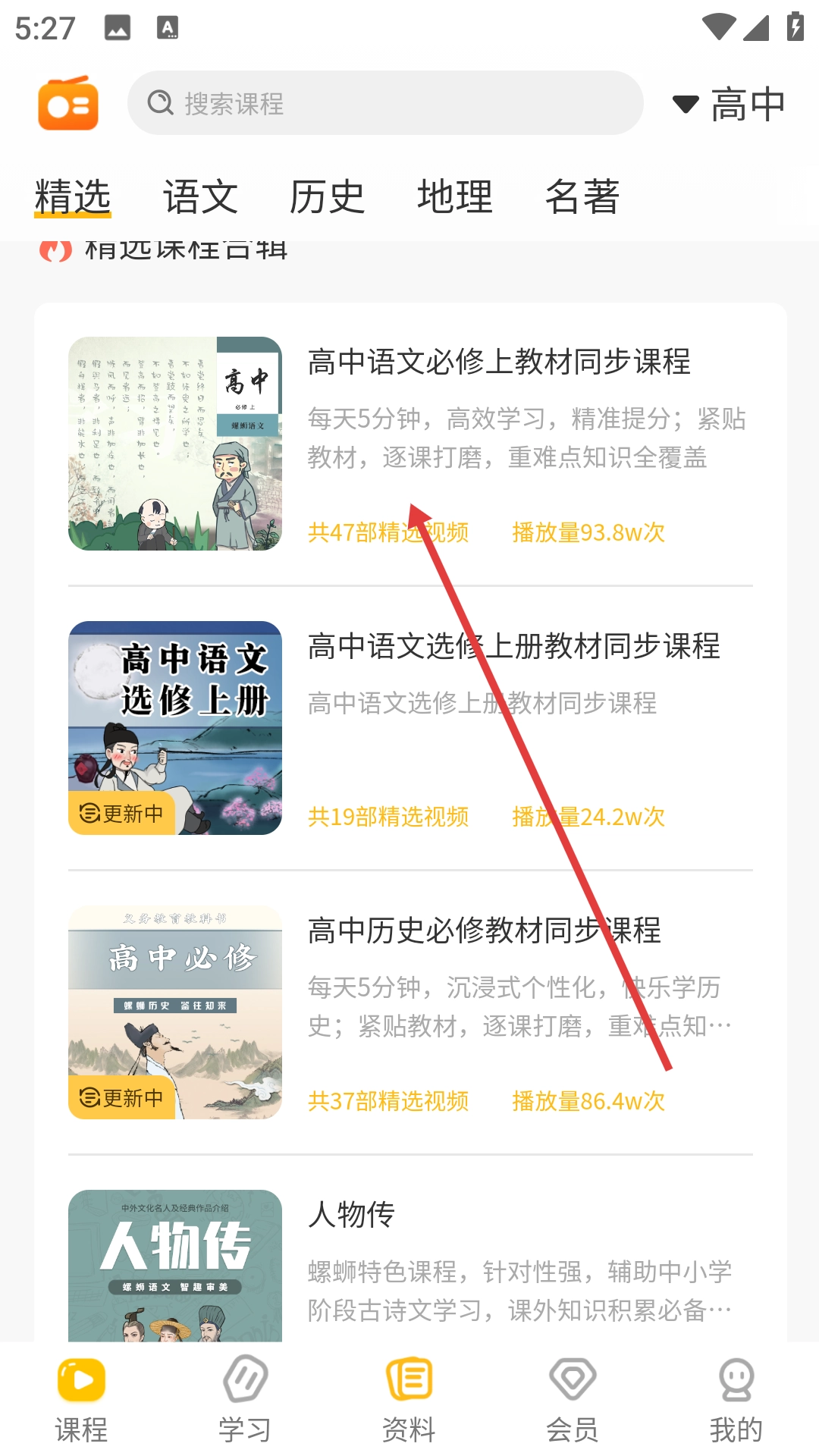This screenshot has width=819, height=1456.
Task: Open the orange radio icon at top left
Action: pos(68,103)
